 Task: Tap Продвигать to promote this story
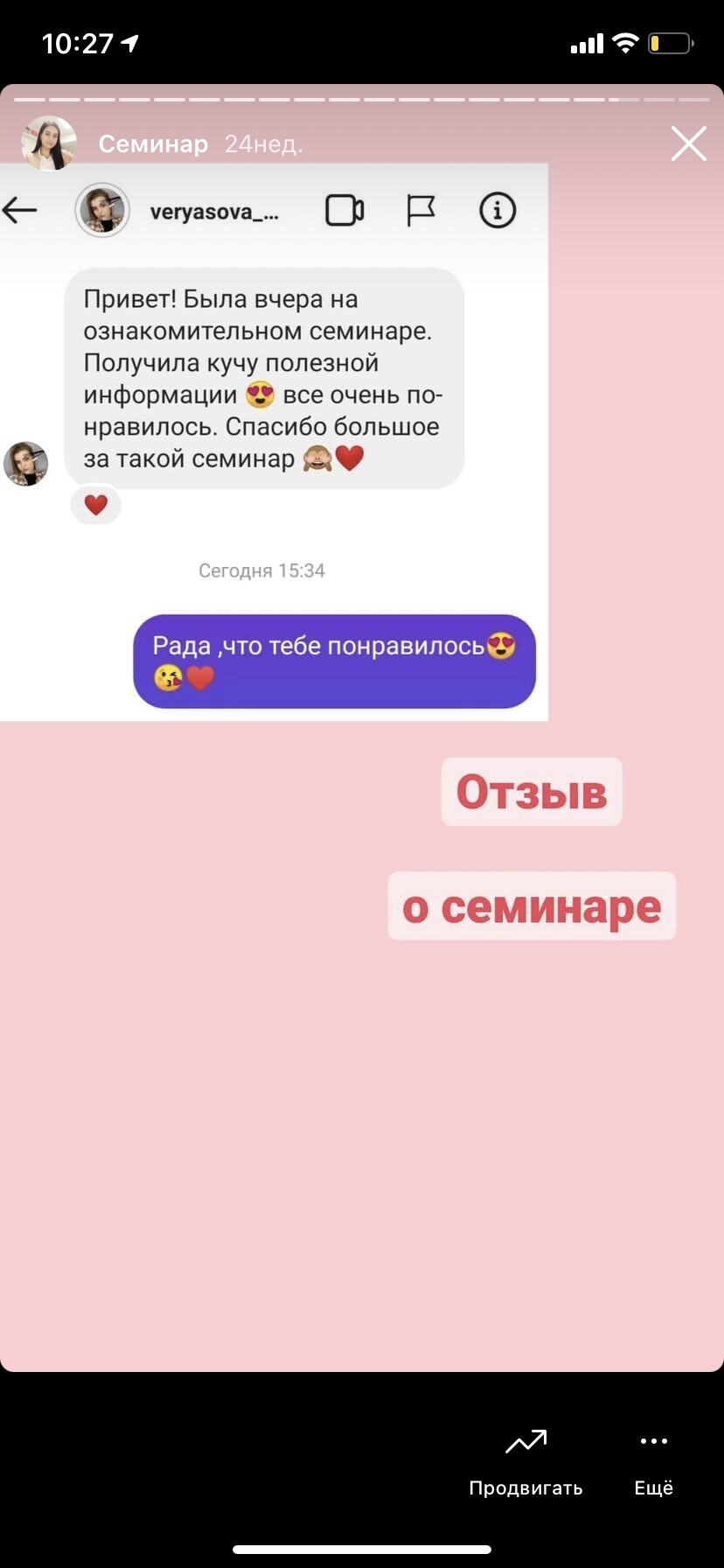tap(526, 1459)
